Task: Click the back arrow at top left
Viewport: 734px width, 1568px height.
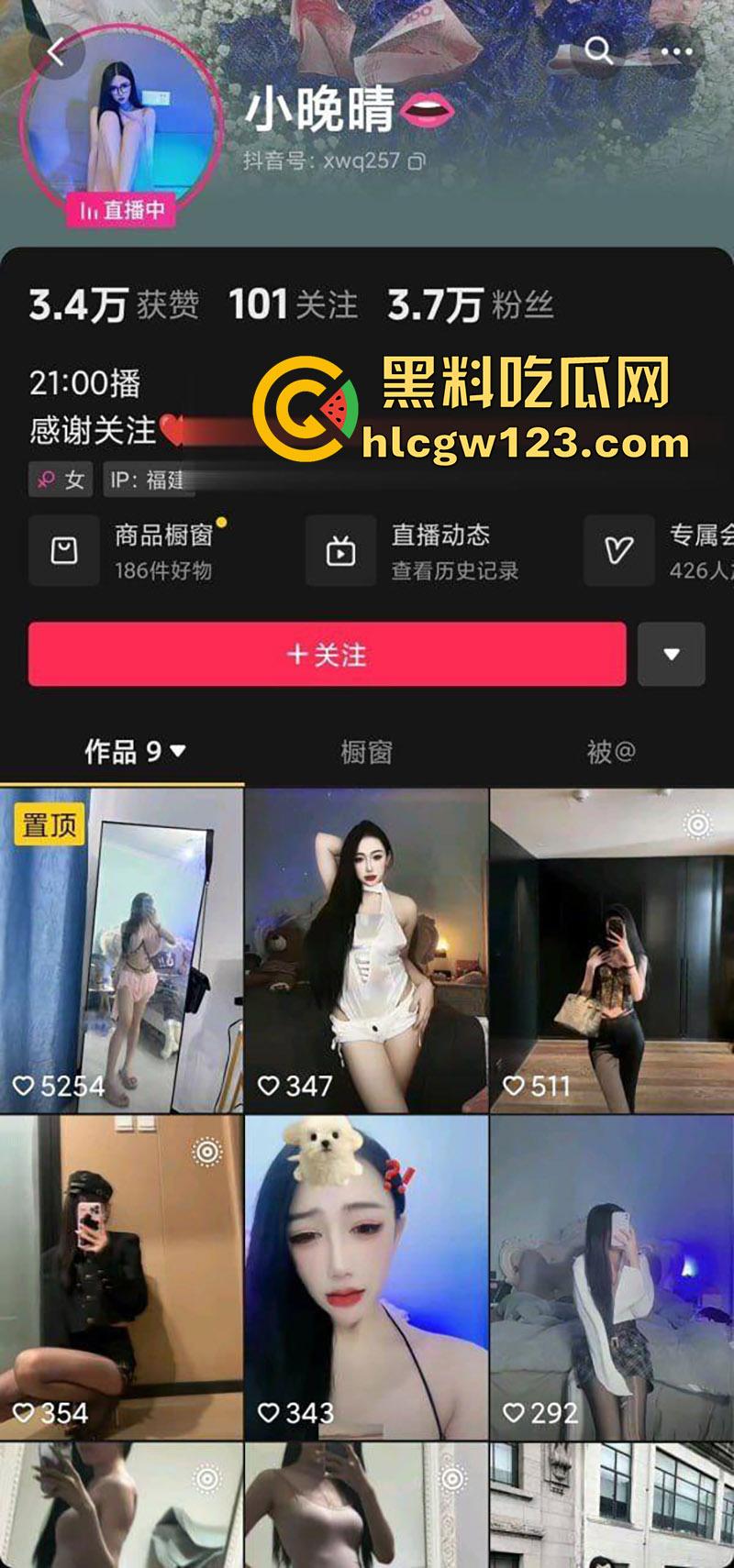Action: click(x=57, y=51)
